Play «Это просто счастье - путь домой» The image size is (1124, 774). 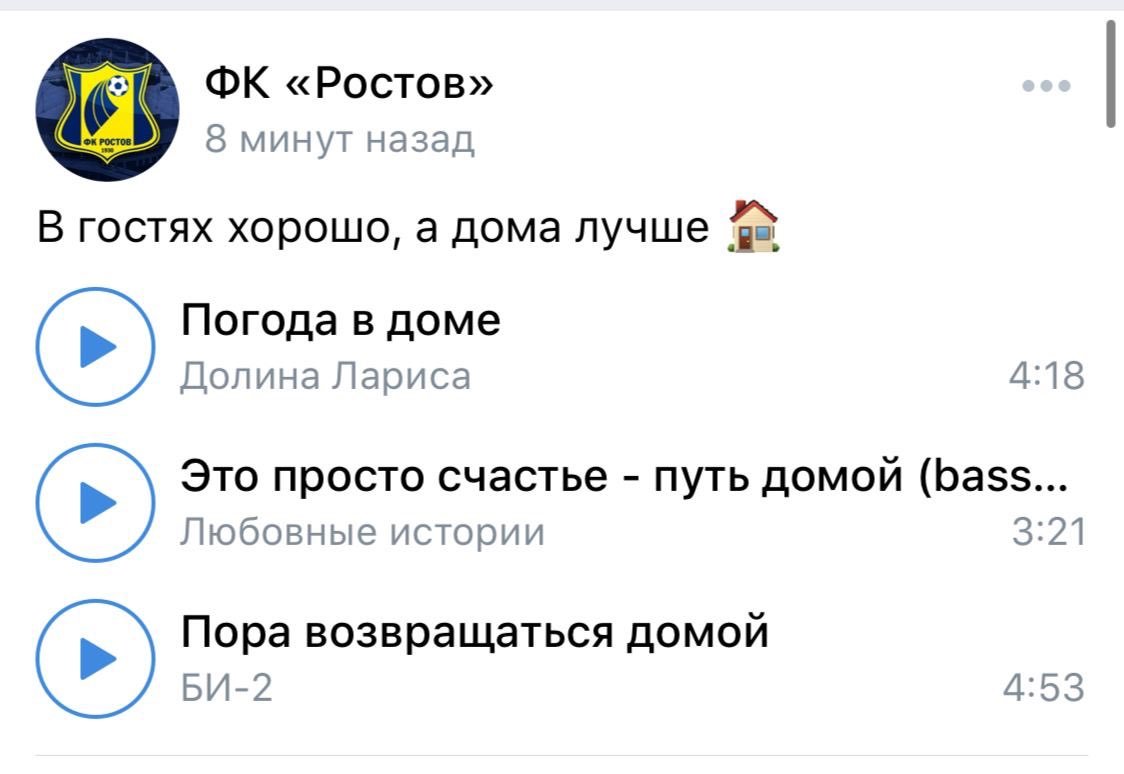coord(94,502)
